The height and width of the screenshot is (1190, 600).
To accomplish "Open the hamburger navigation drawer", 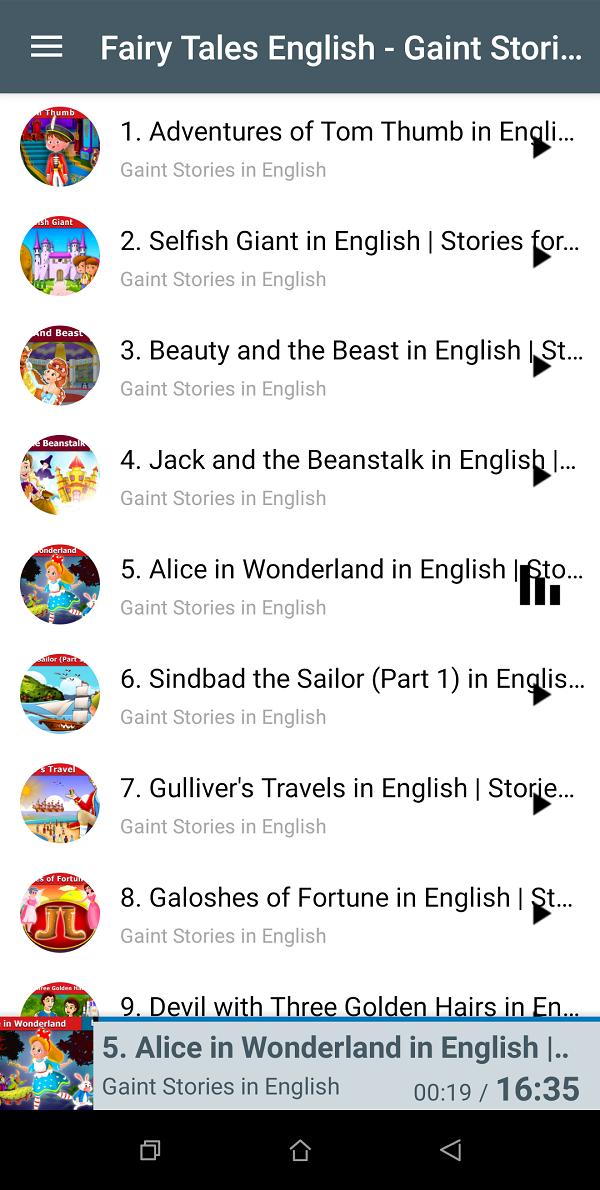I will (x=46, y=47).
